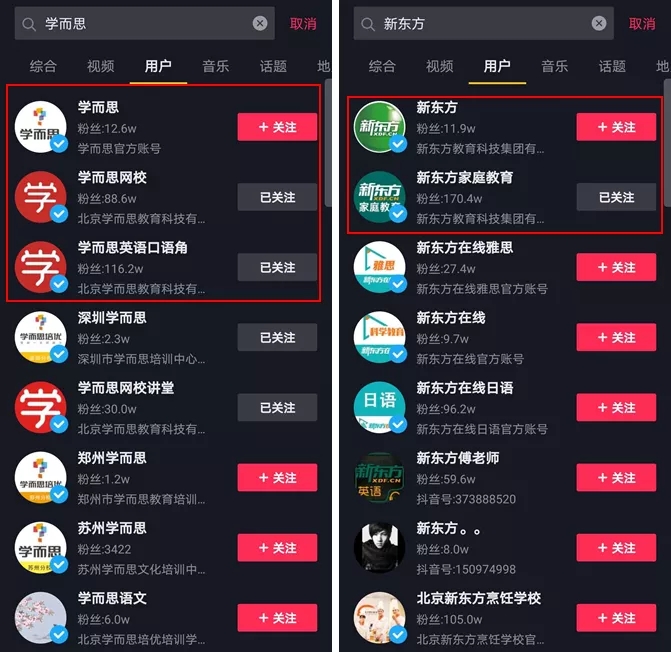
Task: Follow 新东方在线日语
Action: click(616, 408)
